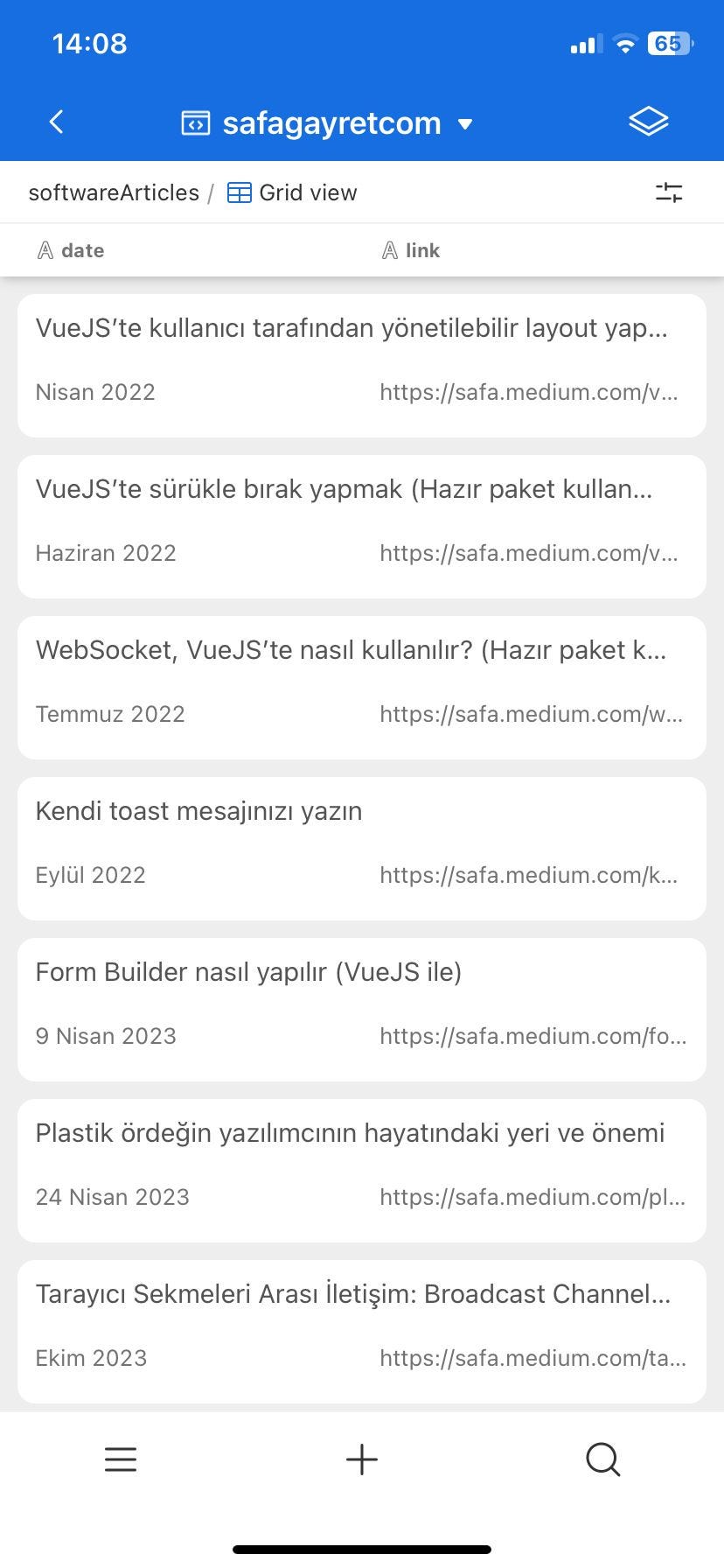Open the view settings sliders icon

click(669, 192)
